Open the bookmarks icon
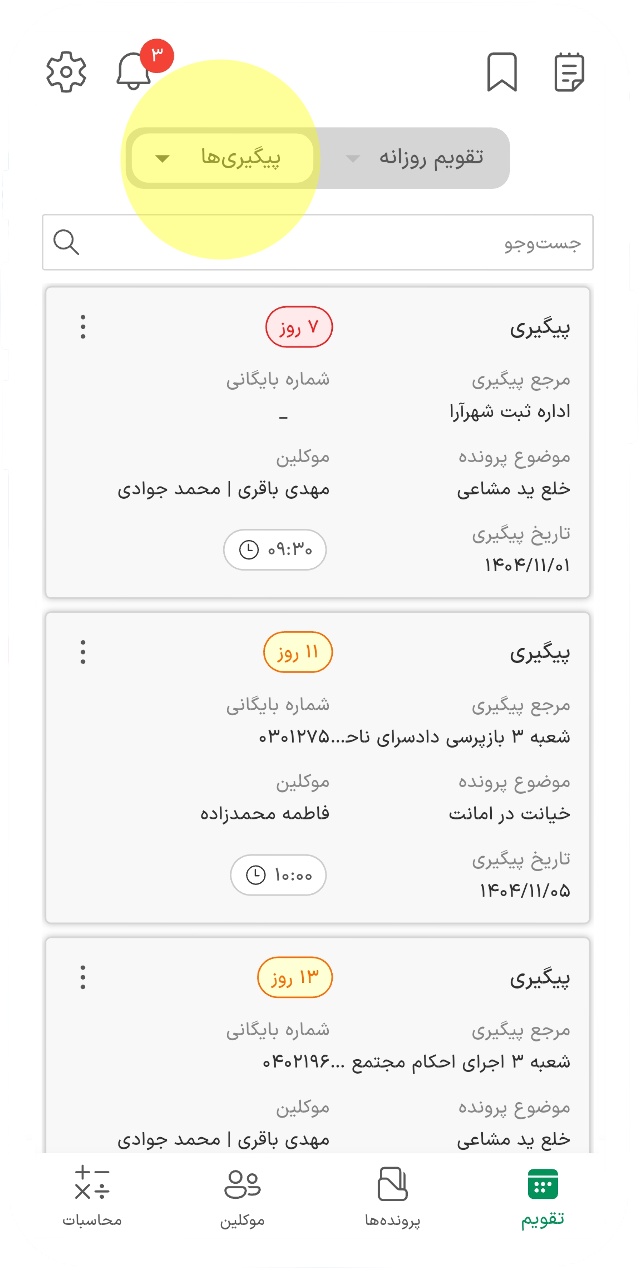Viewport: 641px width, 1270px height. pos(501,73)
